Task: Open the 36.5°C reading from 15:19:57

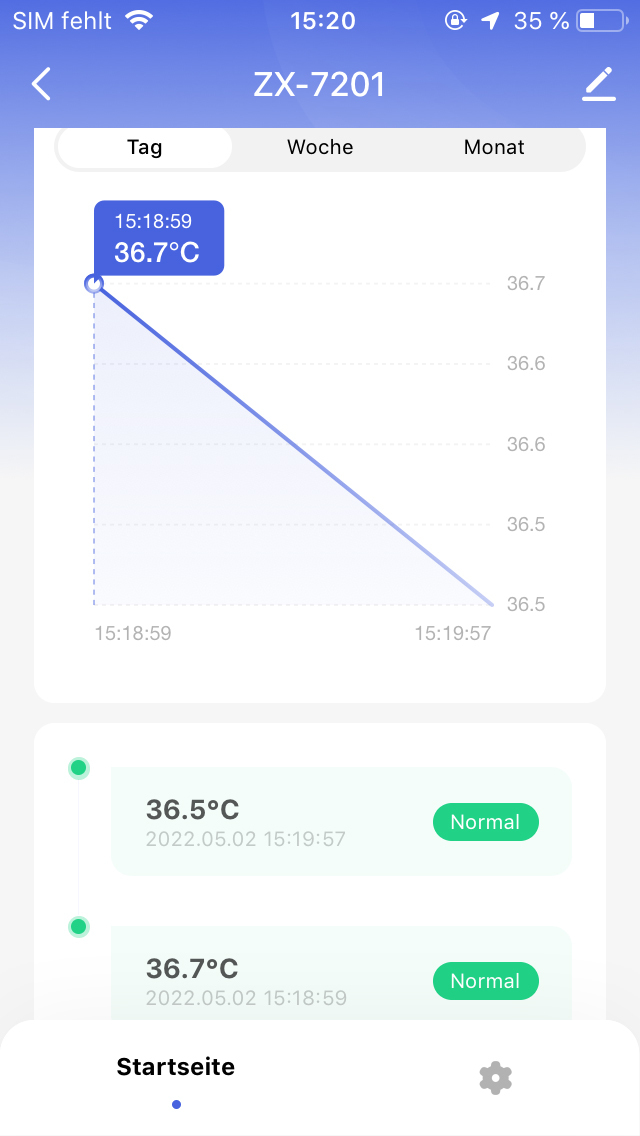Action: tap(340, 822)
